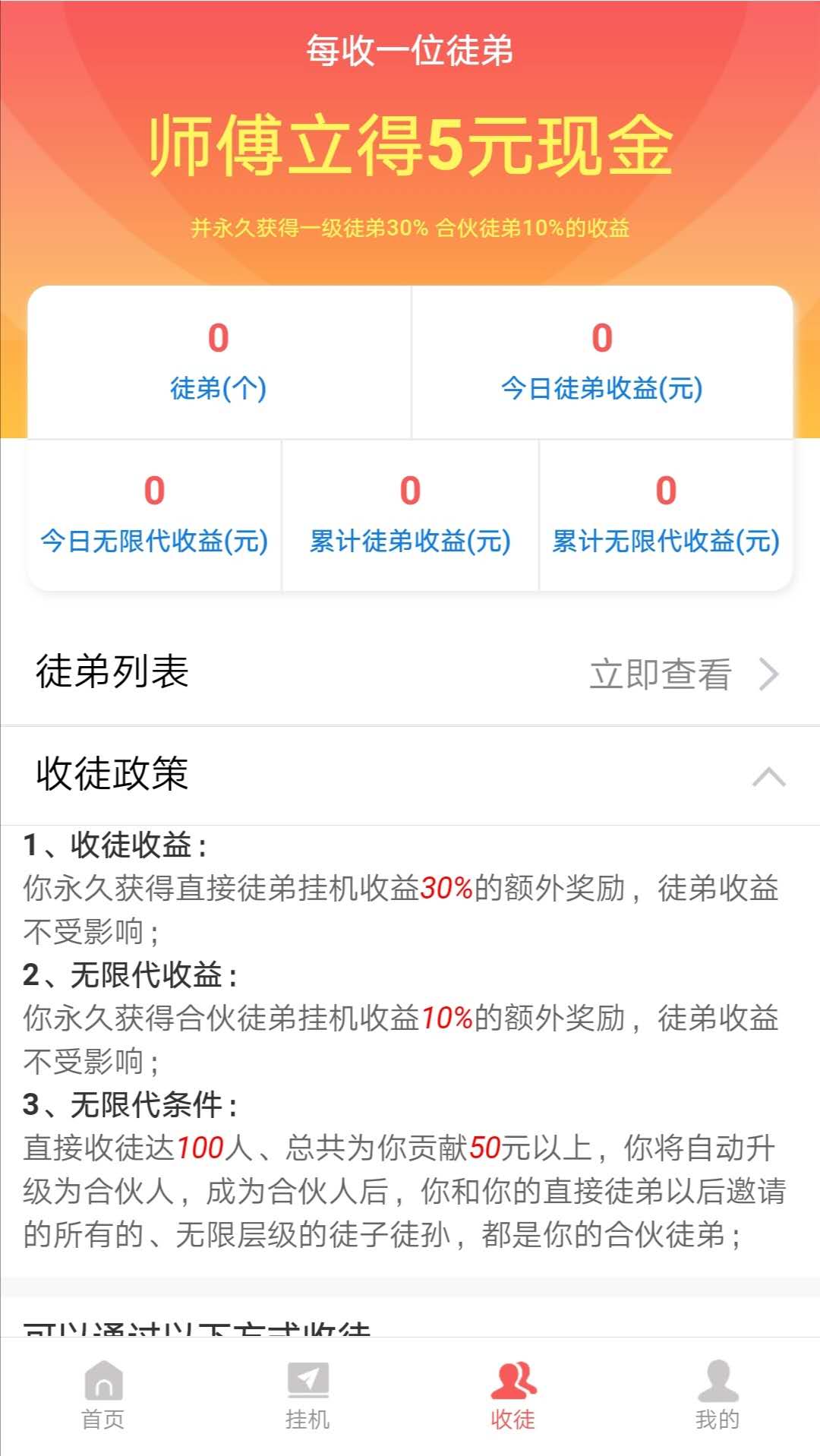Switch to the 首页 tab
820x1456 pixels.
pyautogui.click(x=103, y=1396)
